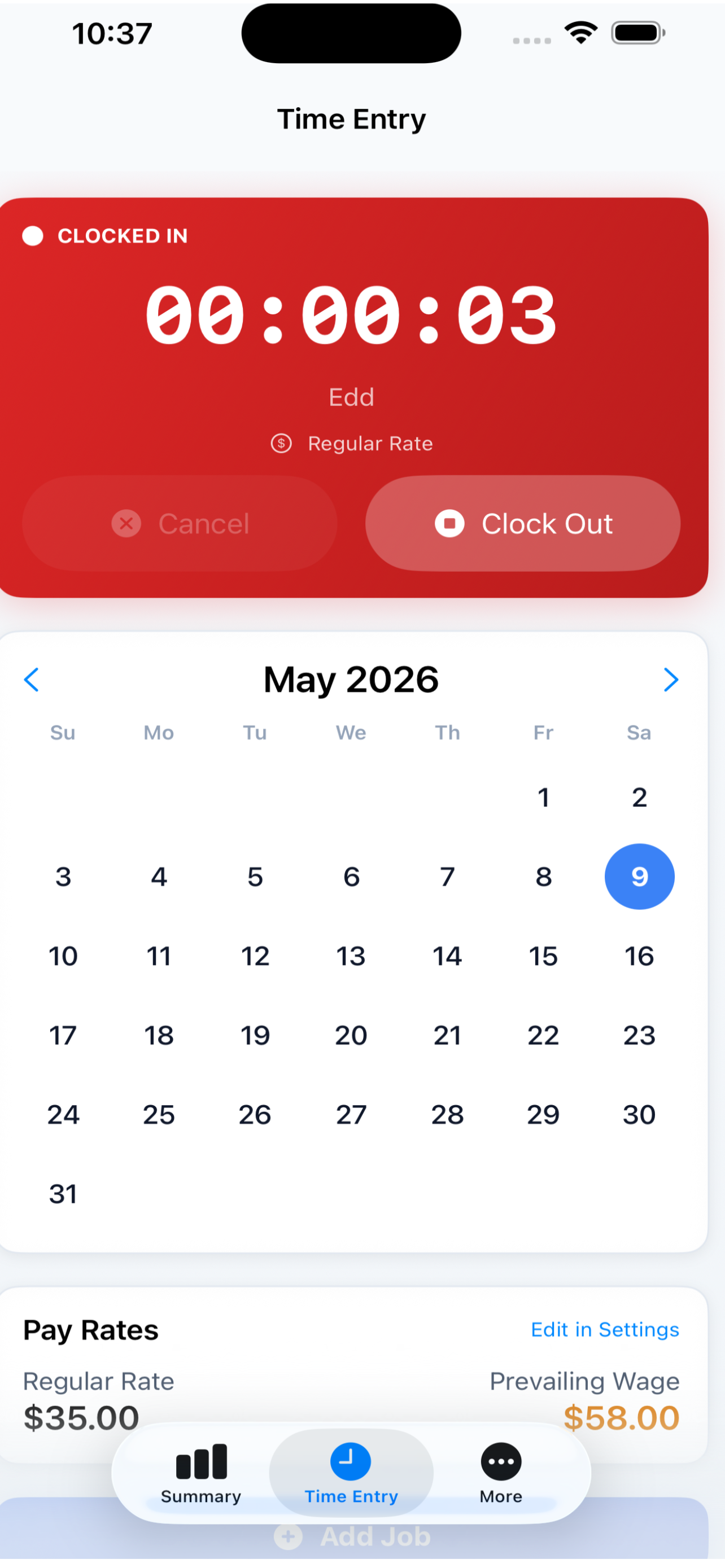Open the More tab
The height and width of the screenshot is (1568, 725).
pos(500,1474)
